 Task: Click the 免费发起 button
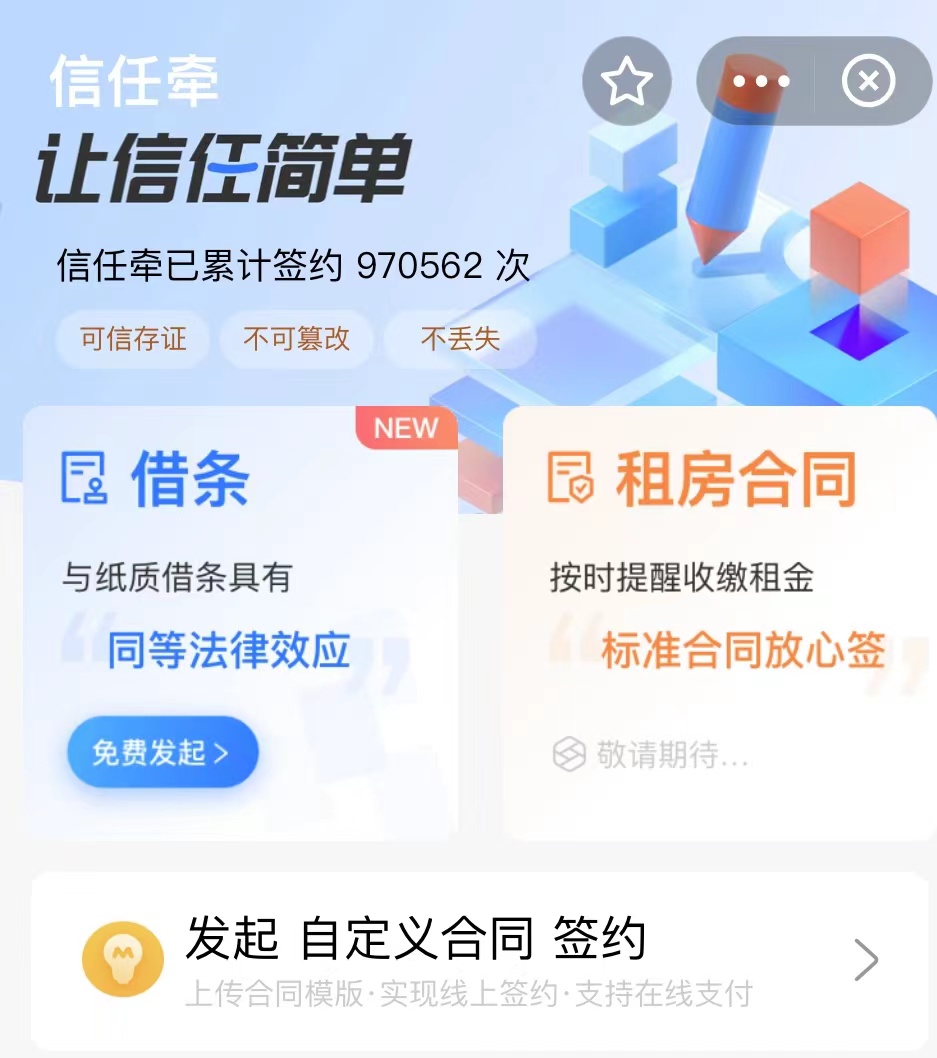[162, 751]
